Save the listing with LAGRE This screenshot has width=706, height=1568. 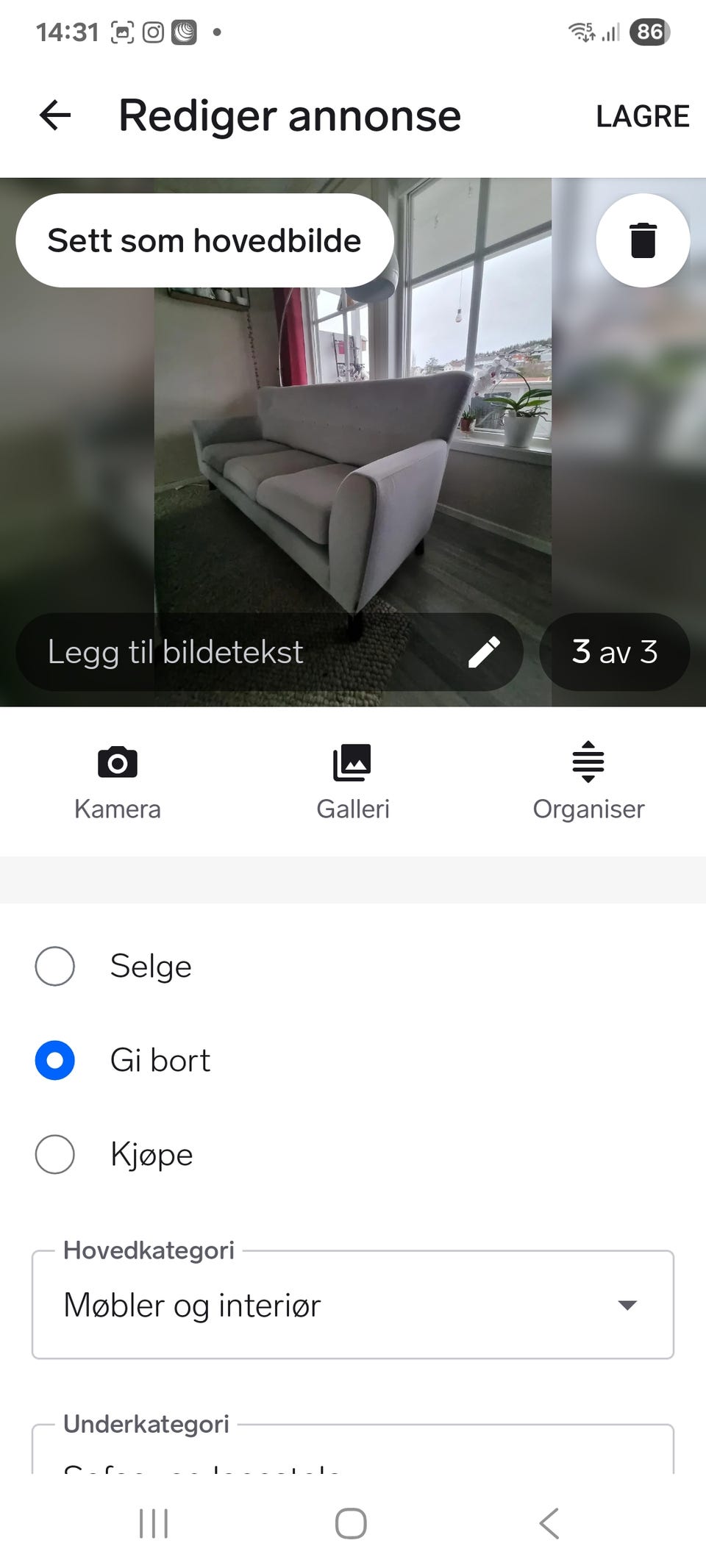click(x=642, y=115)
